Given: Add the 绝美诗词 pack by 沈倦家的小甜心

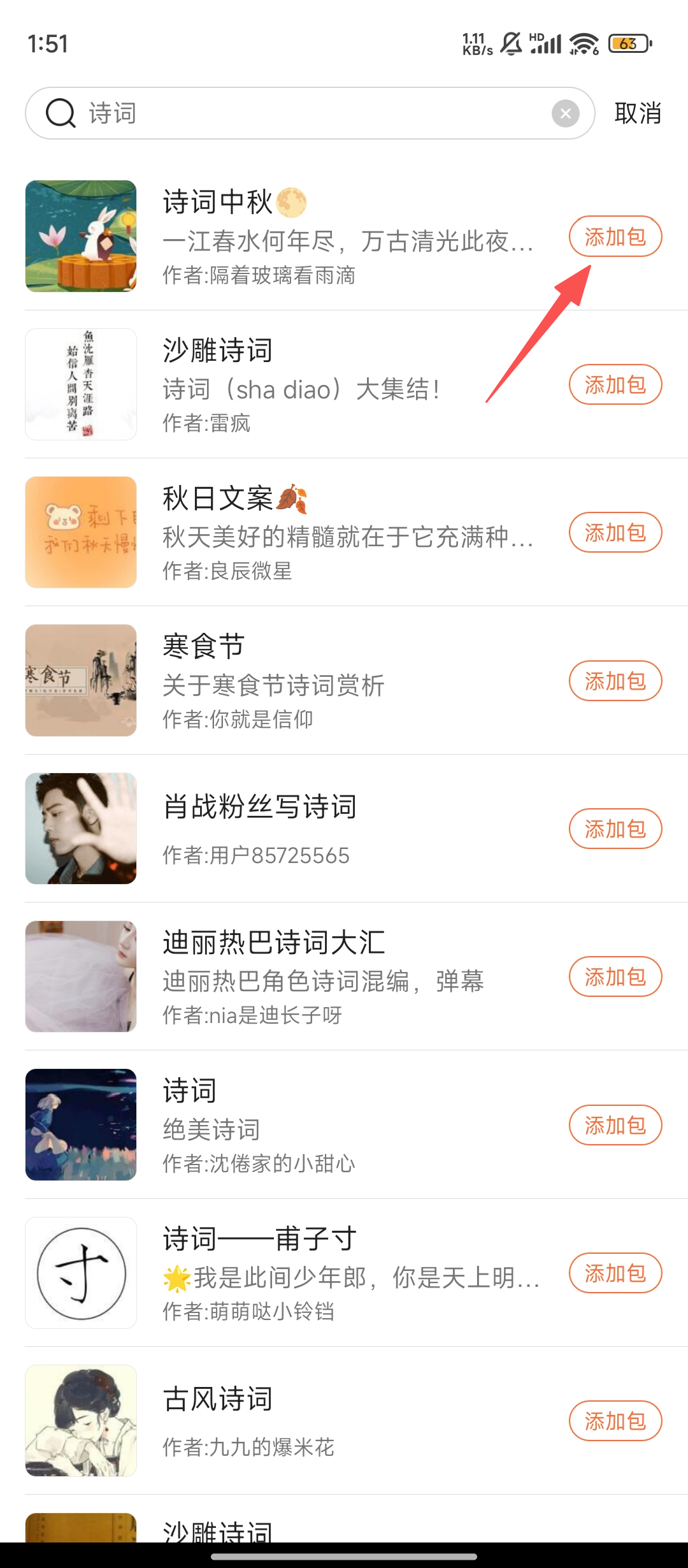Looking at the screenshot, I should click(615, 1125).
